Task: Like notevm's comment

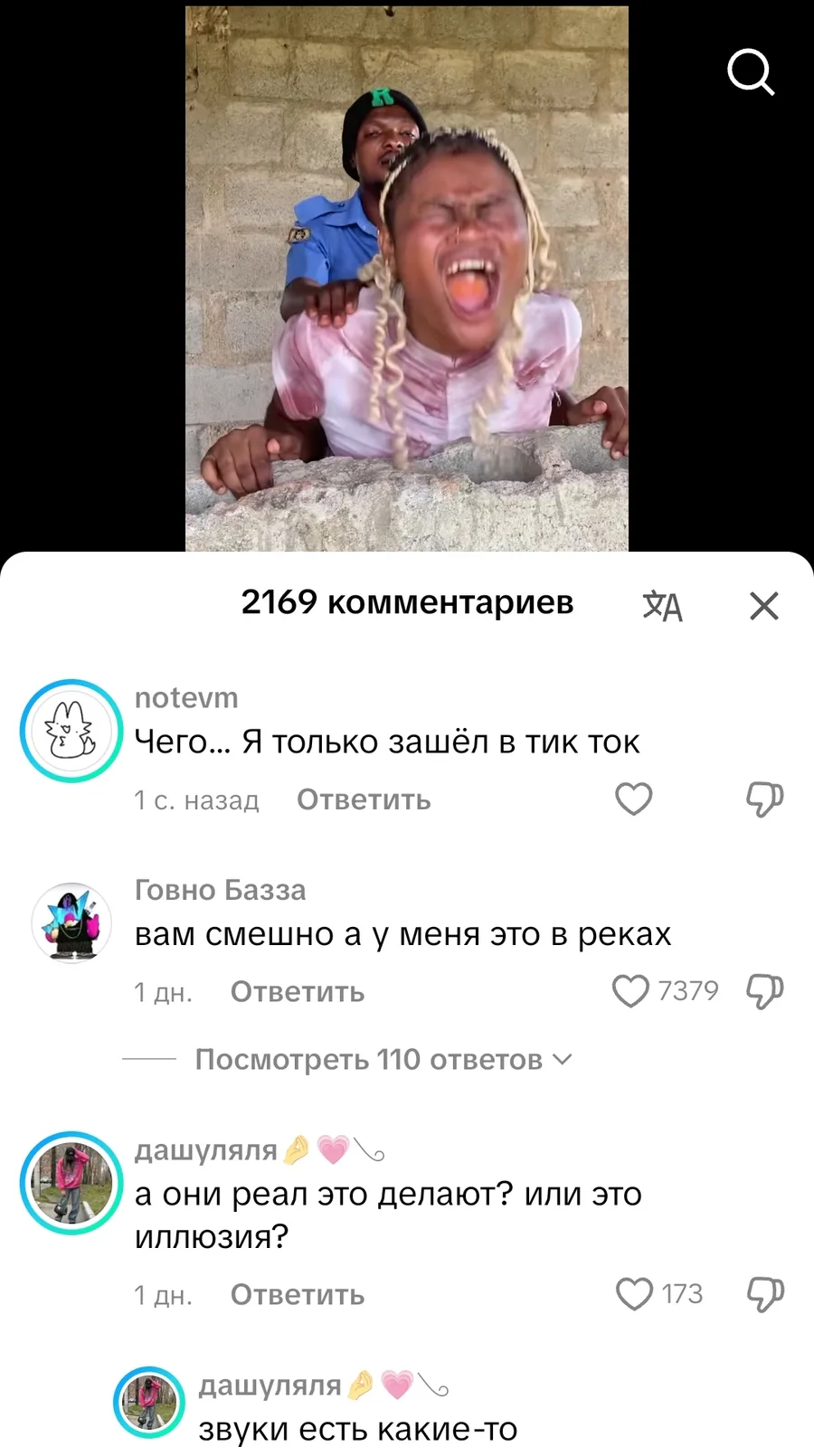Action: click(633, 799)
